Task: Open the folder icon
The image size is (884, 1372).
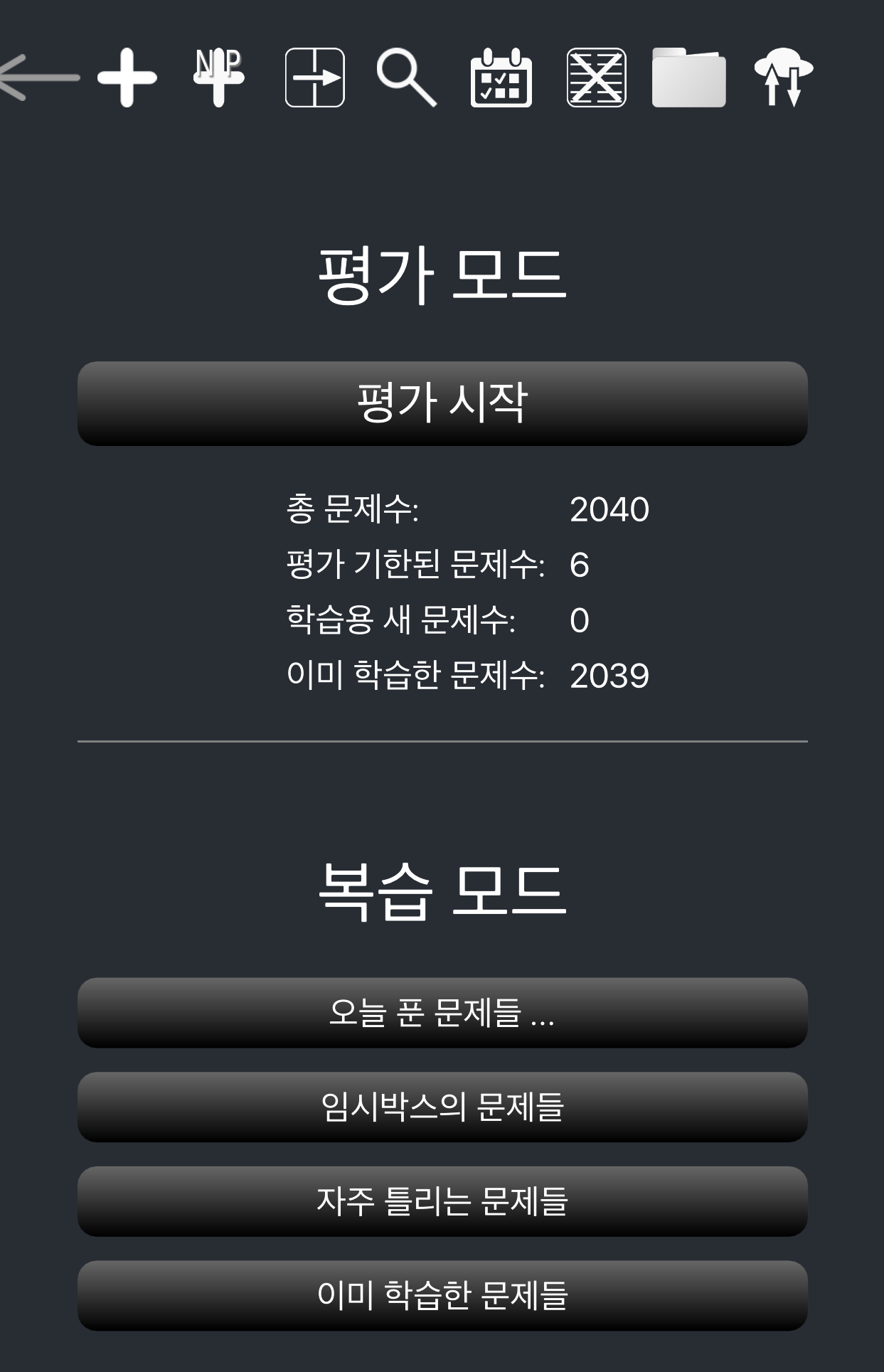Action: pos(688,78)
